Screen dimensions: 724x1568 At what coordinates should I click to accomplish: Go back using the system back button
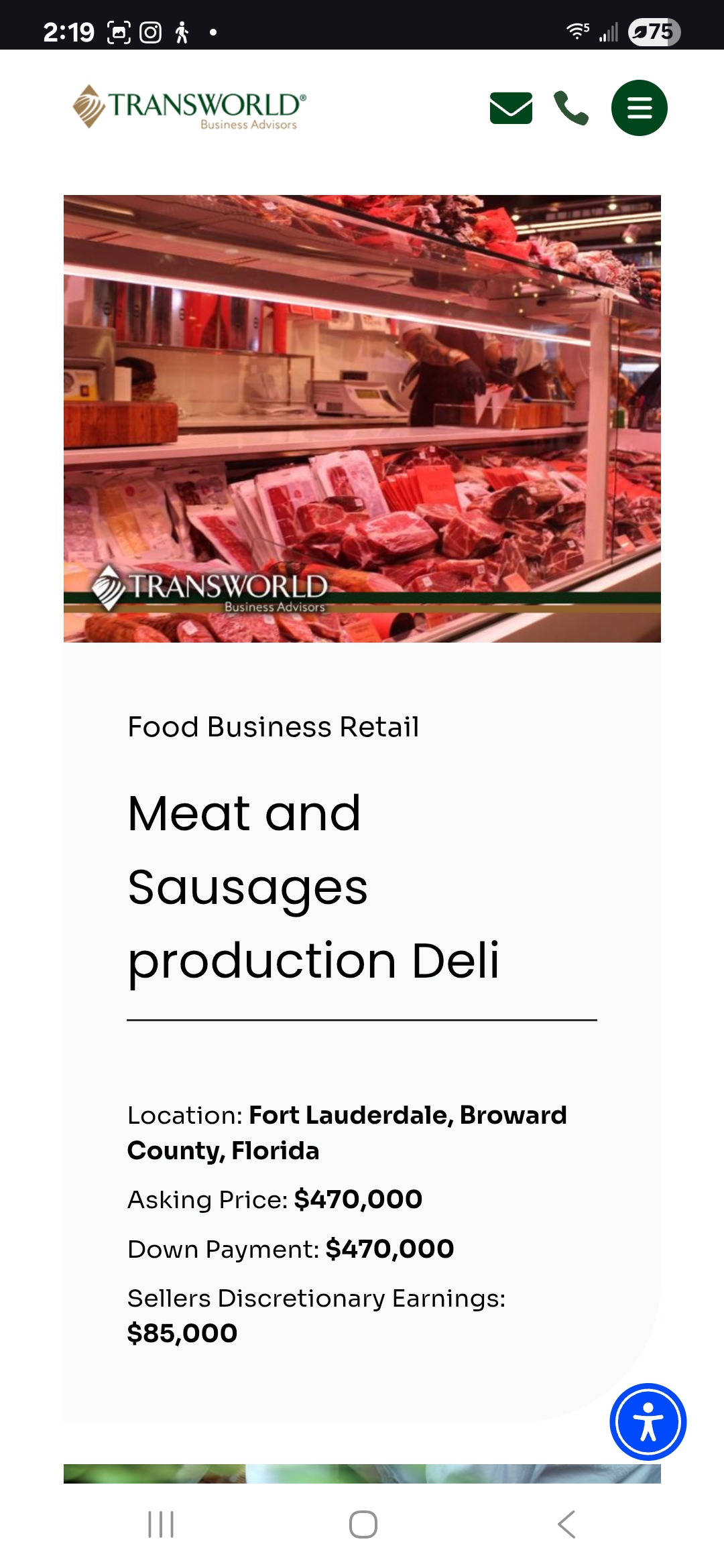point(566,1524)
